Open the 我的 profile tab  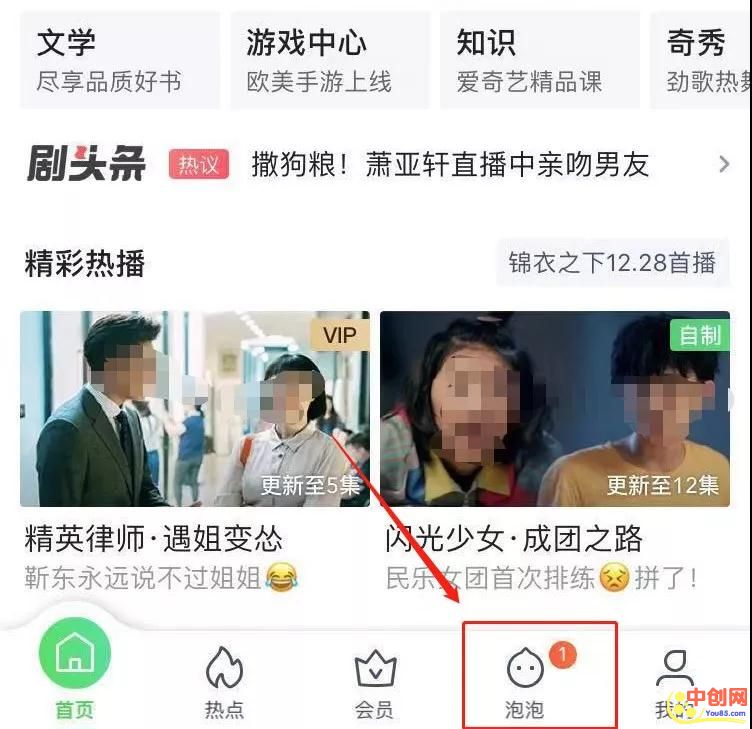(672, 680)
